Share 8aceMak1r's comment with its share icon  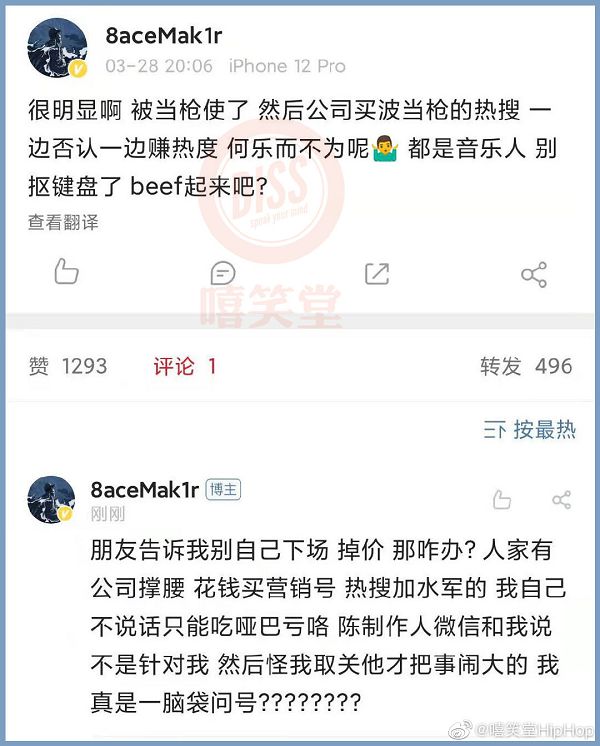click(562, 500)
